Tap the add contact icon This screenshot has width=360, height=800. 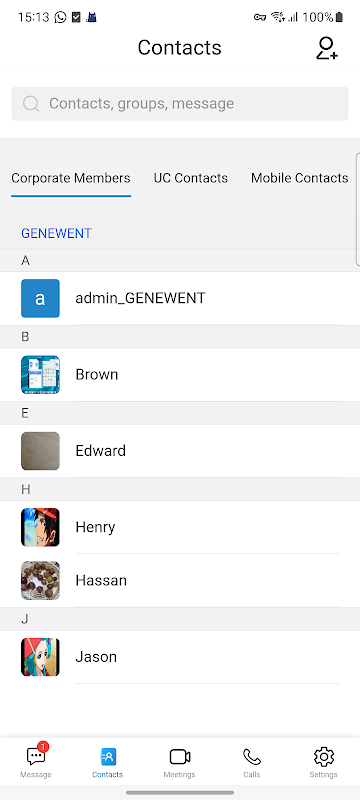tap(327, 48)
